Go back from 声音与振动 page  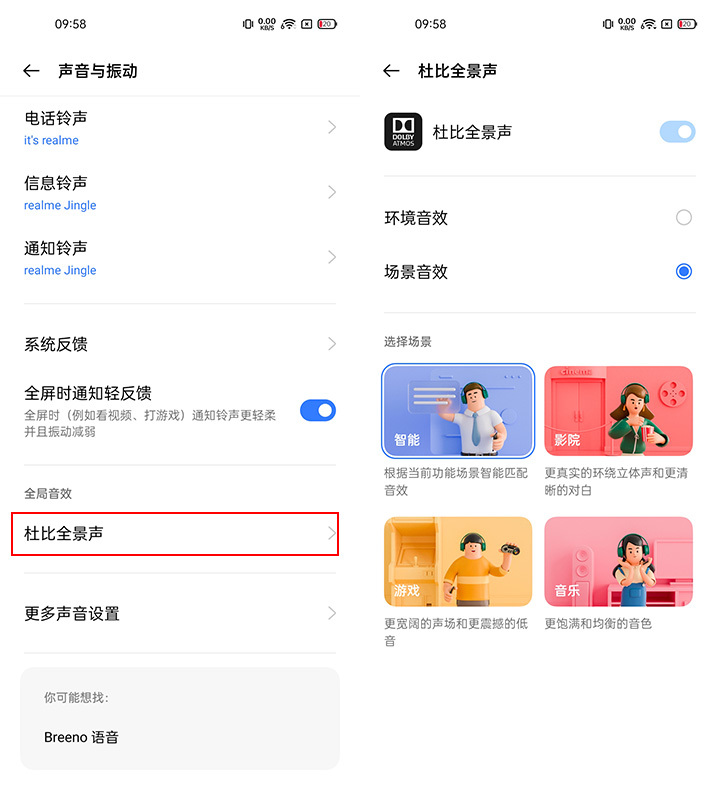pyautogui.click(x=31, y=71)
